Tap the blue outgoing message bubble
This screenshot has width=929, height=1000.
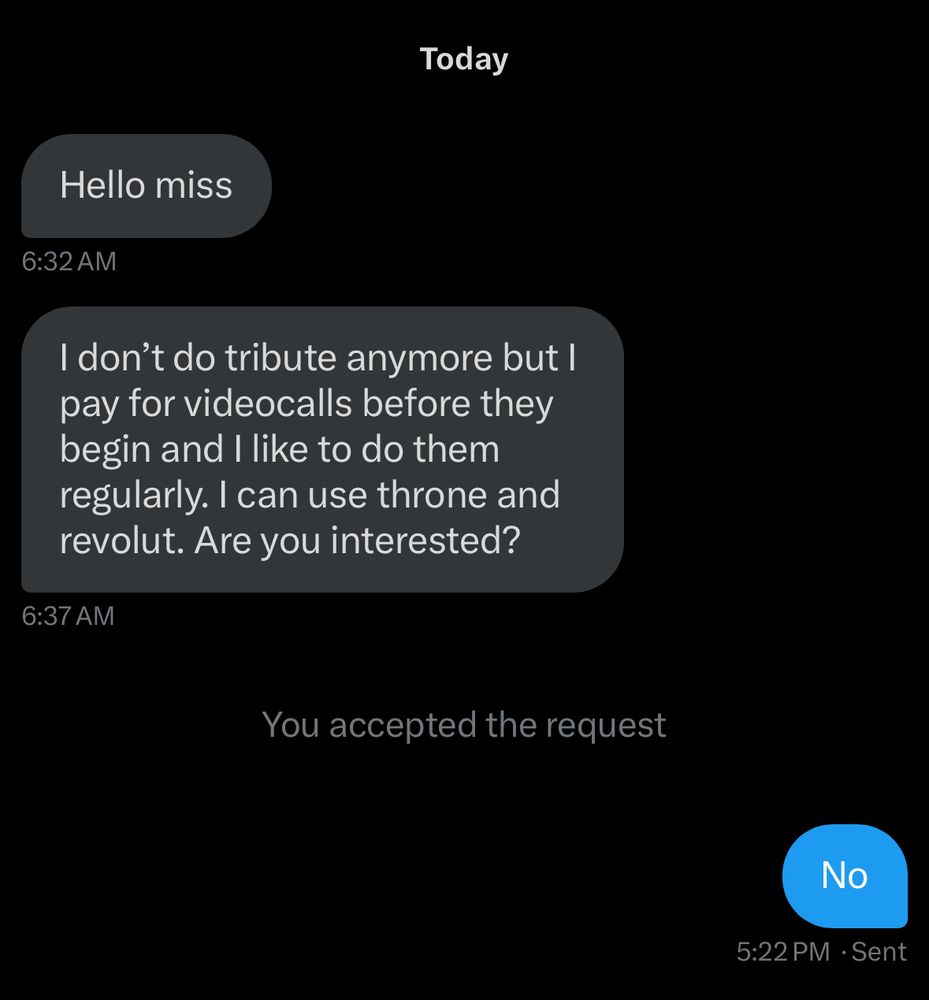pos(845,875)
